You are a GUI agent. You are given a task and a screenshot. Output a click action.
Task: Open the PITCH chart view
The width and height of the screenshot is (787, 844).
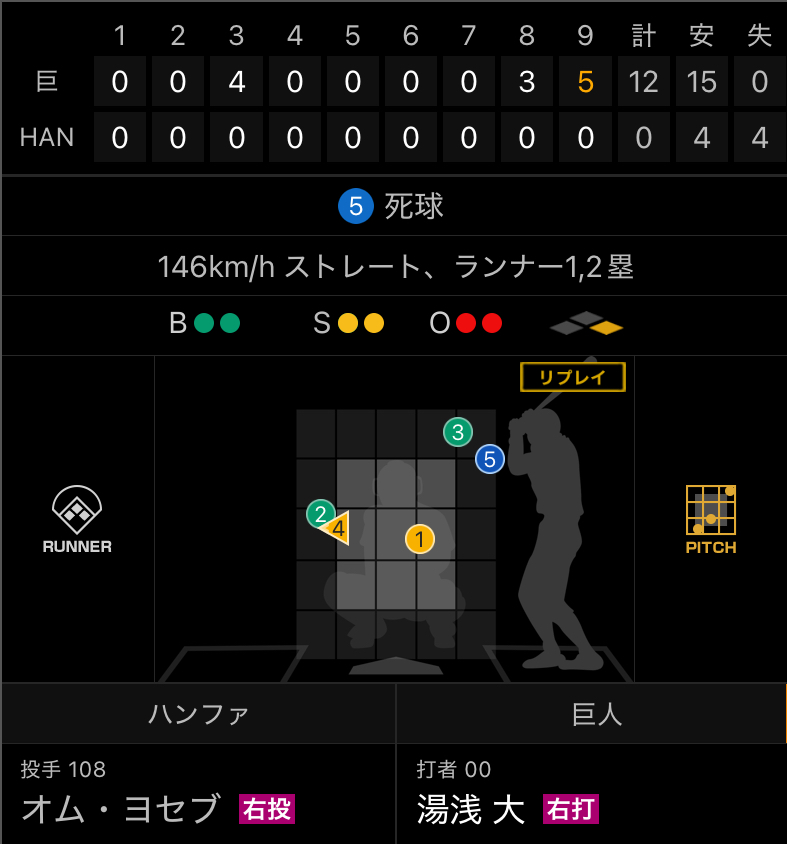click(711, 519)
